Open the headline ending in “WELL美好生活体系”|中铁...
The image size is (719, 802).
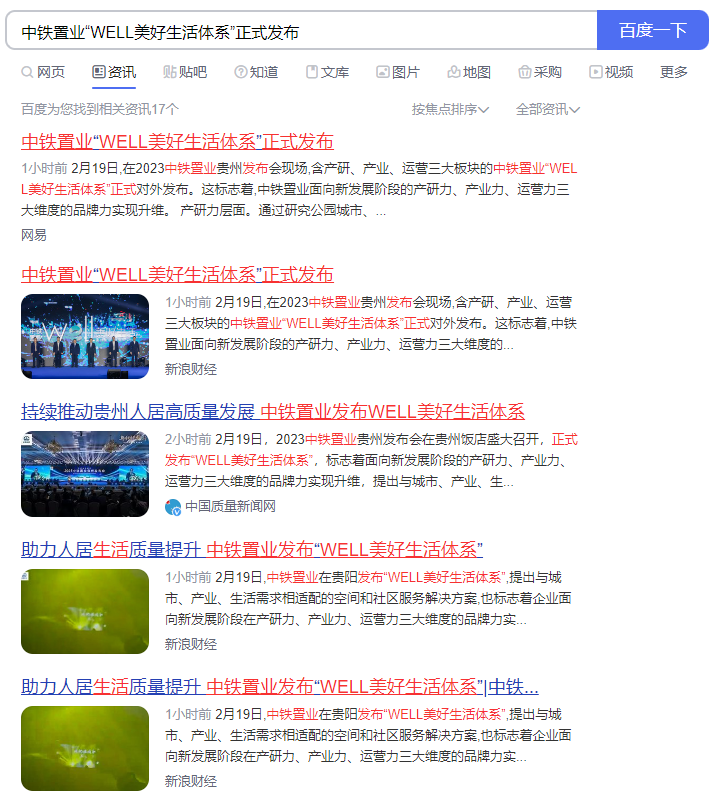pos(280,687)
